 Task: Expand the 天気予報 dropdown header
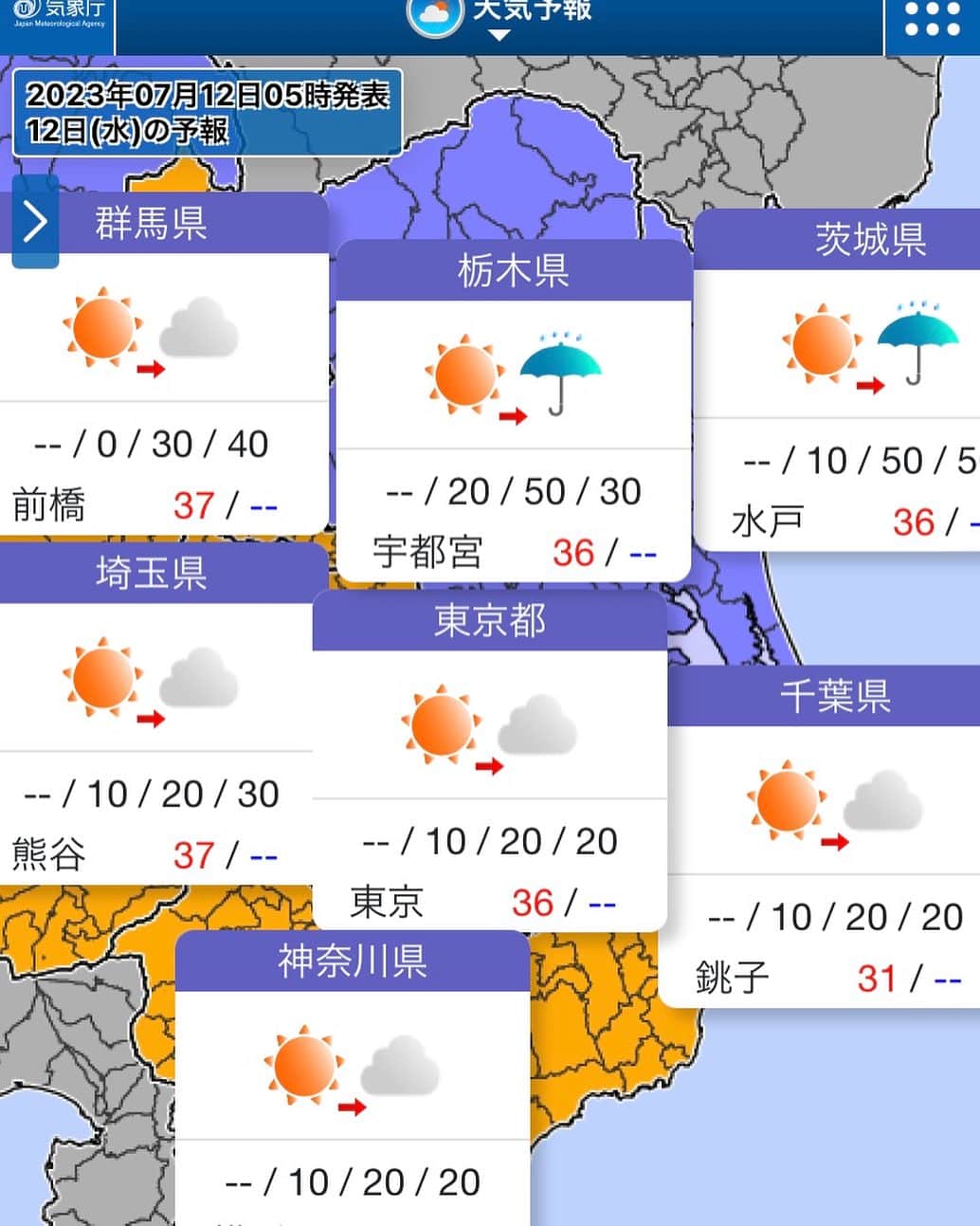[x=499, y=21]
